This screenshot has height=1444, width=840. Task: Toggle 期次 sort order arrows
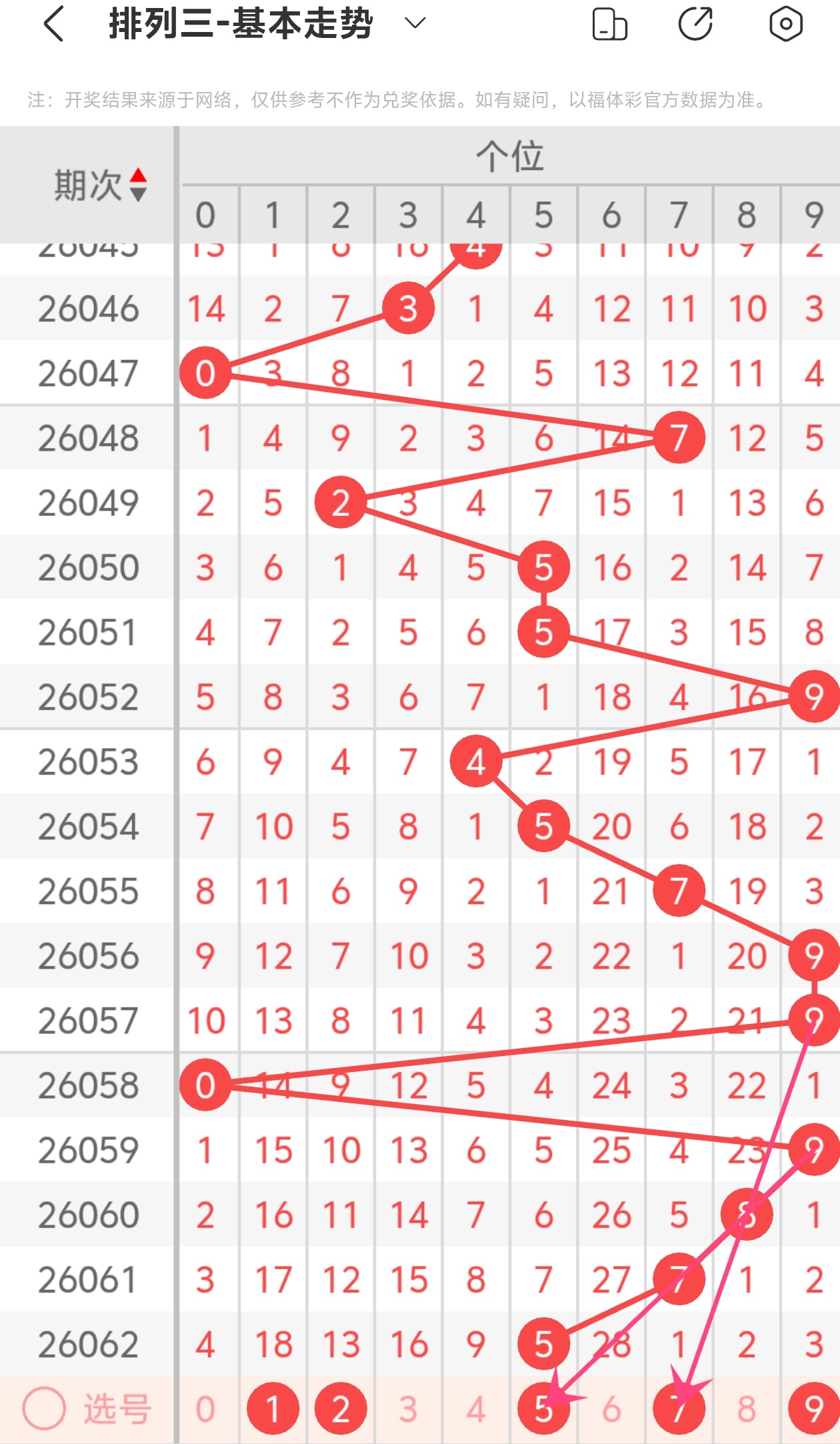[138, 185]
